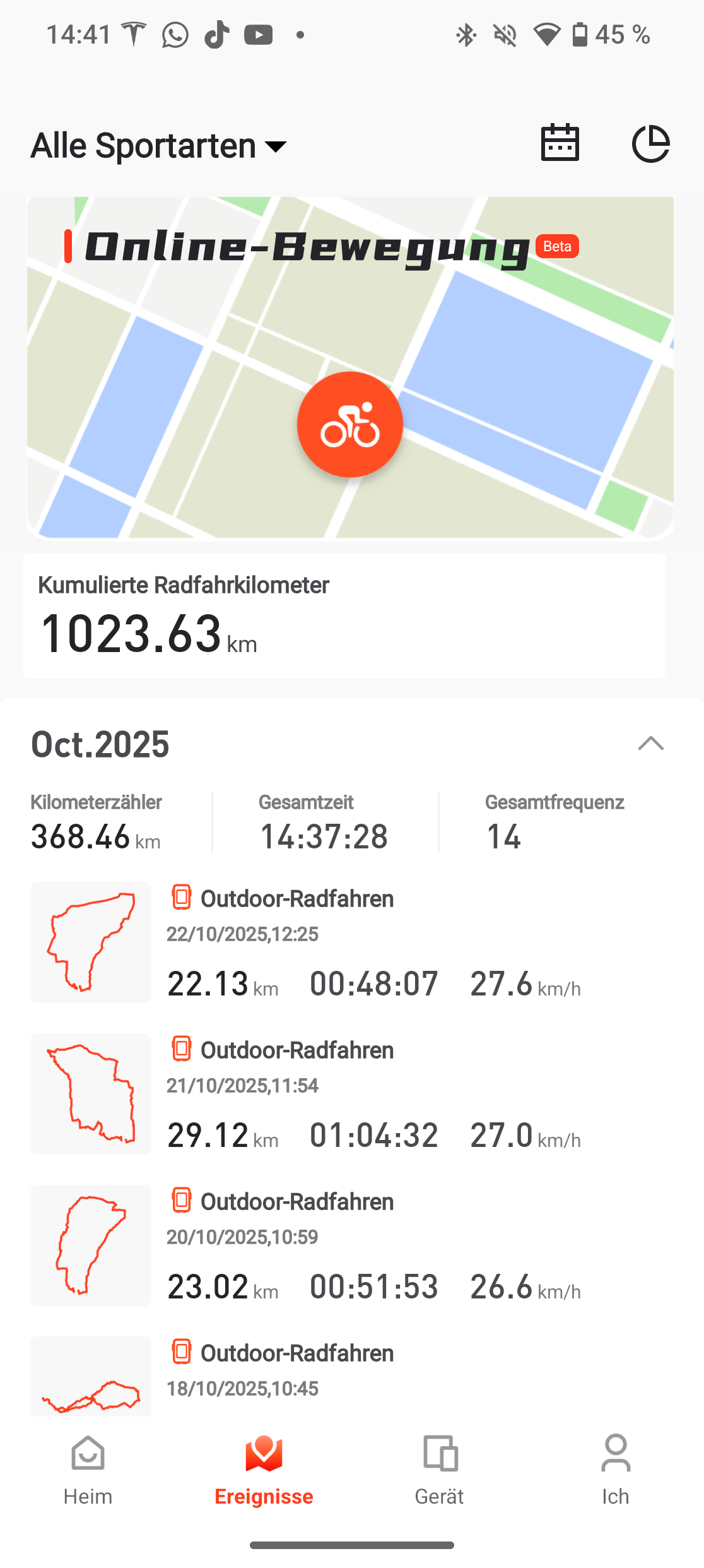Switch to the Heim tab

pyautogui.click(x=88, y=1470)
